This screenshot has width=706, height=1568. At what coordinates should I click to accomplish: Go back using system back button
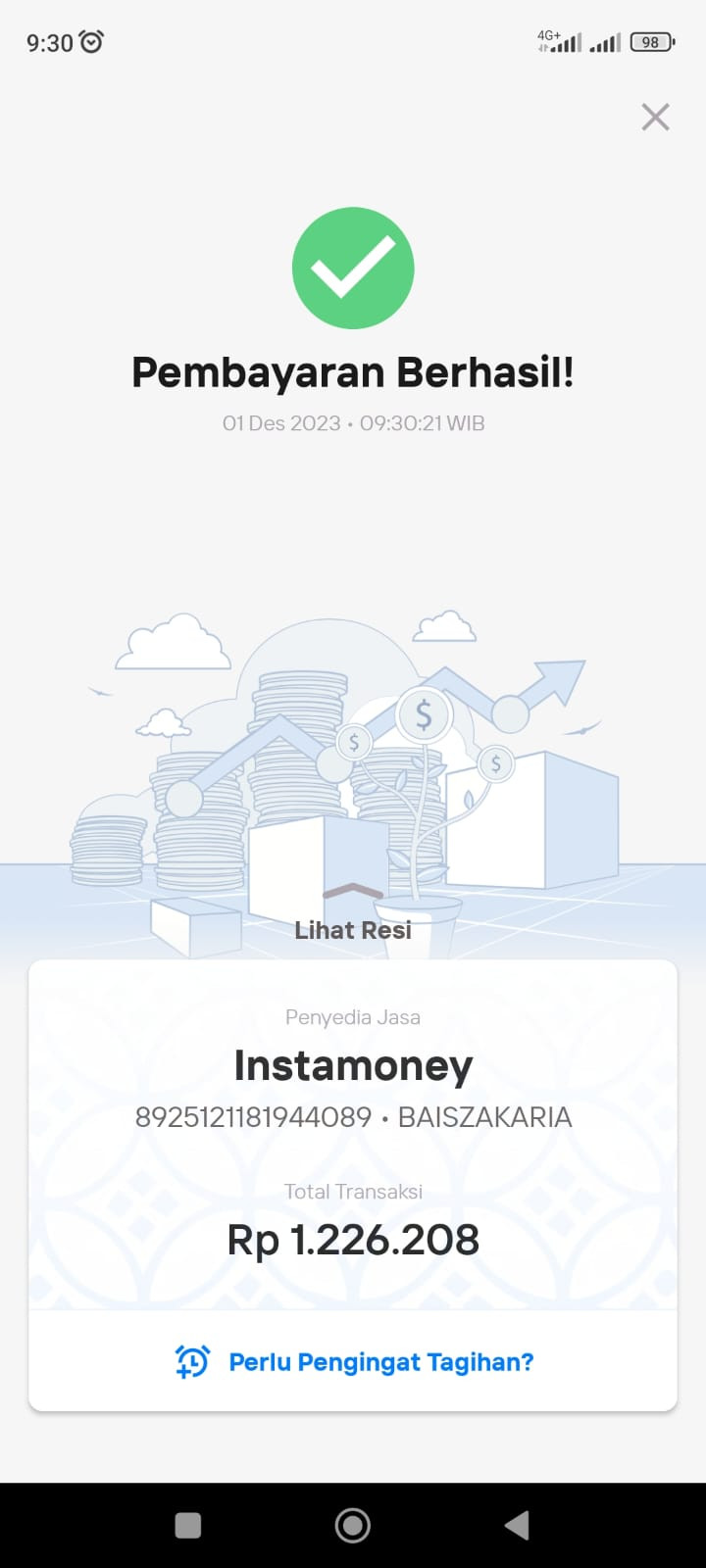(x=517, y=1525)
